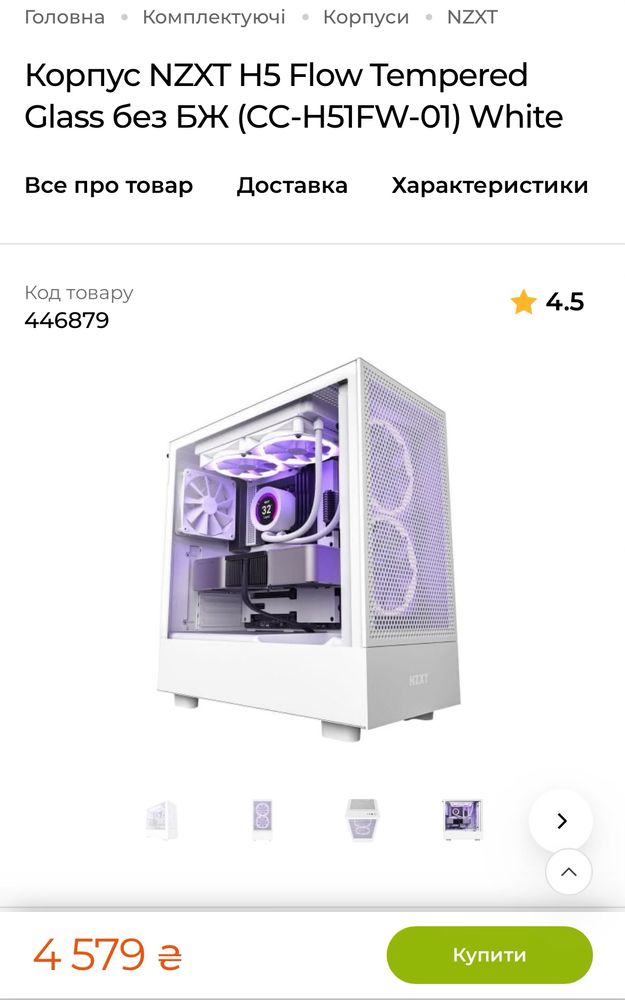Show next gallery thumbnails with arrow

pyautogui.click(x=561, y=821)
